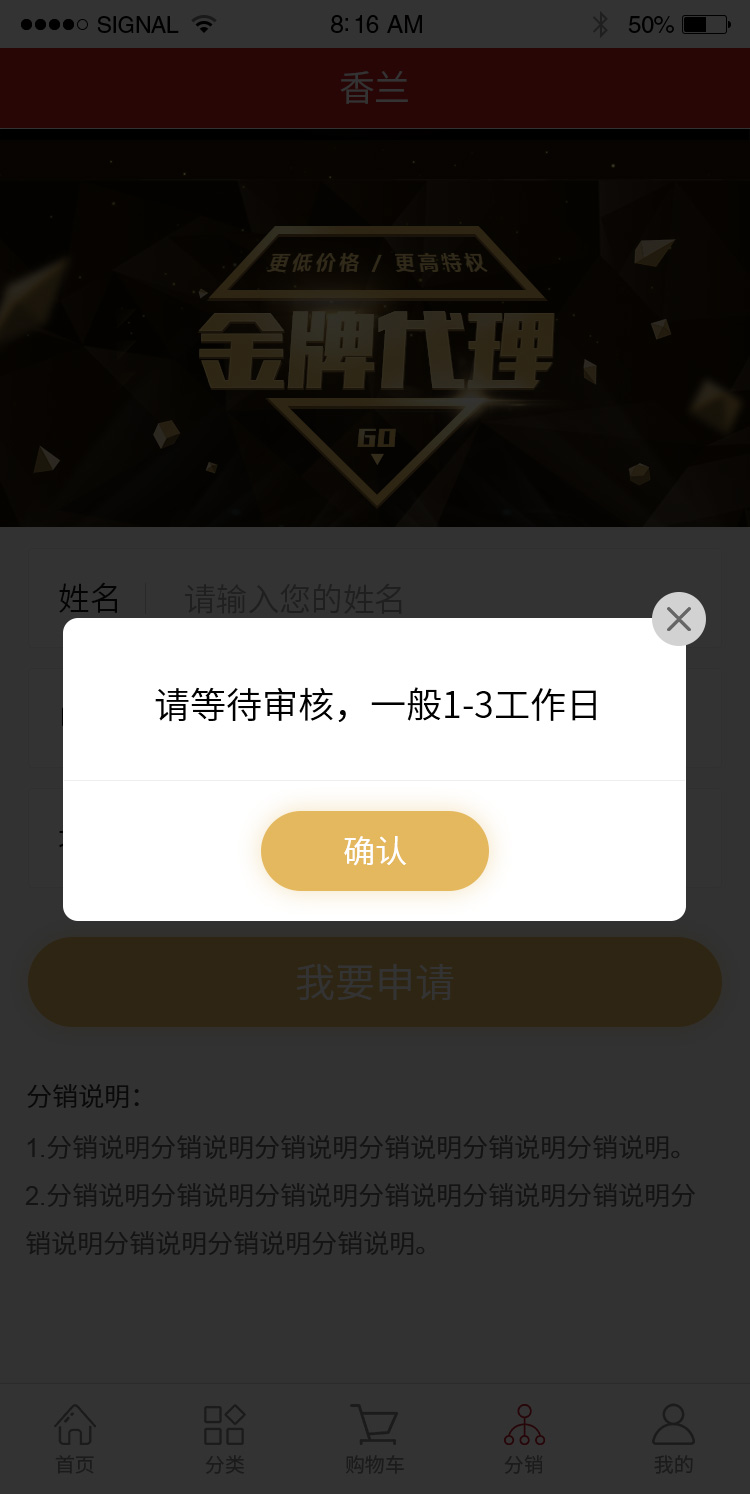Select the 分销 distribution tab

[524, 1438]
